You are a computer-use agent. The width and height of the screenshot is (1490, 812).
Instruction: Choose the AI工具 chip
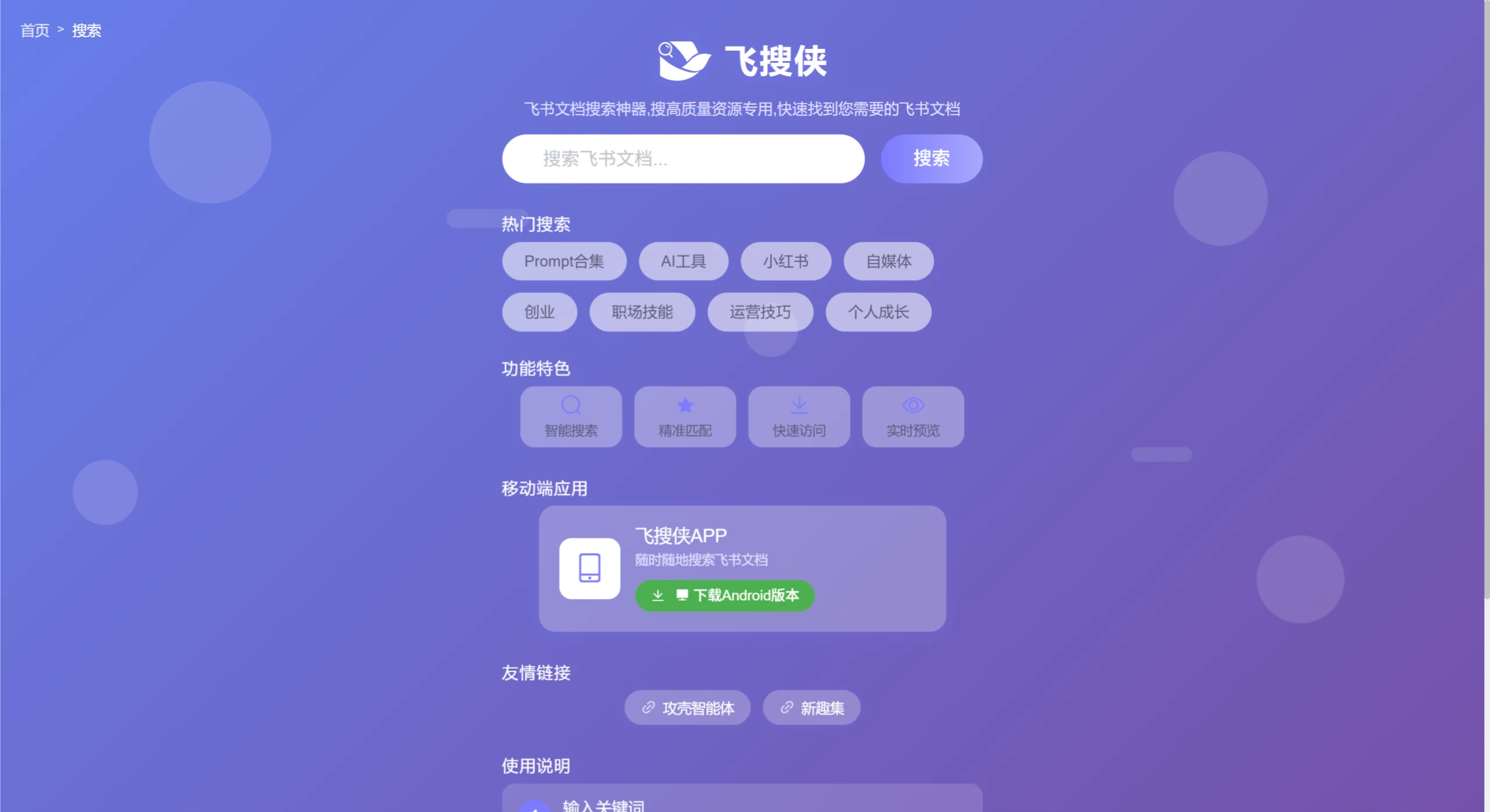(x=683, y=261)
